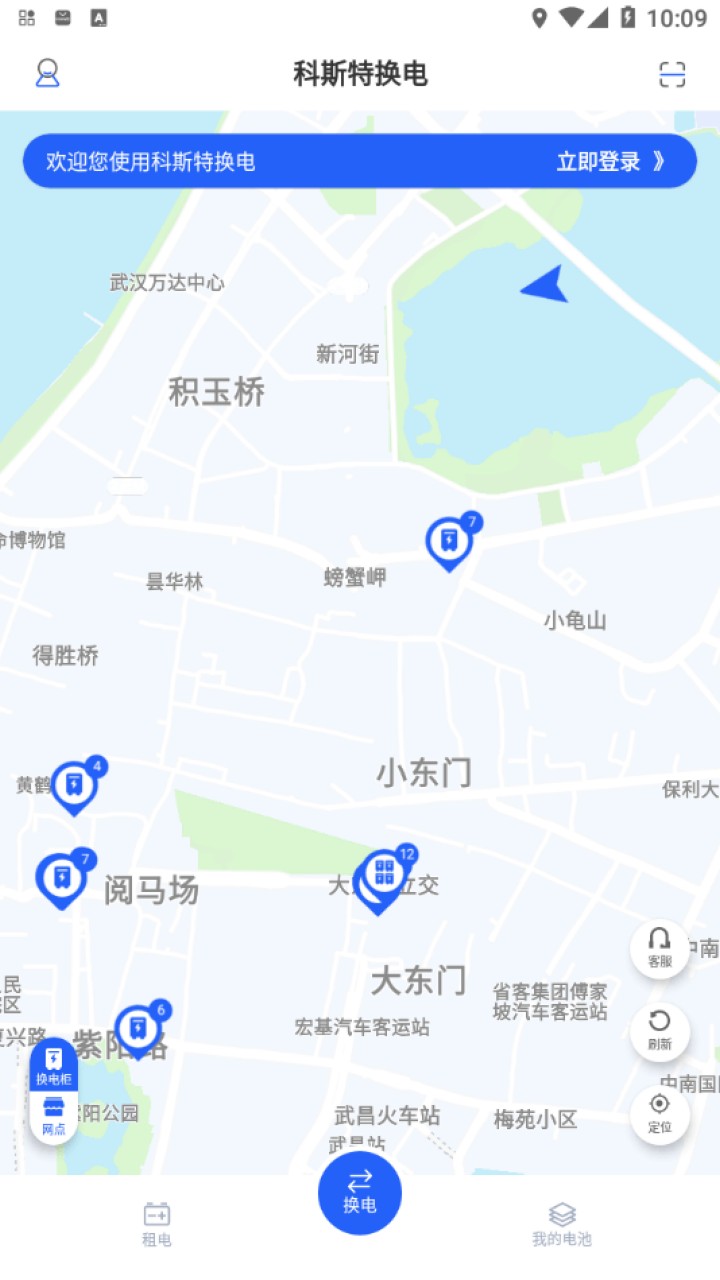This screenshot has height=1280, width=720.
Task: Tap the central 换电 button
Action: (360, 1192)
